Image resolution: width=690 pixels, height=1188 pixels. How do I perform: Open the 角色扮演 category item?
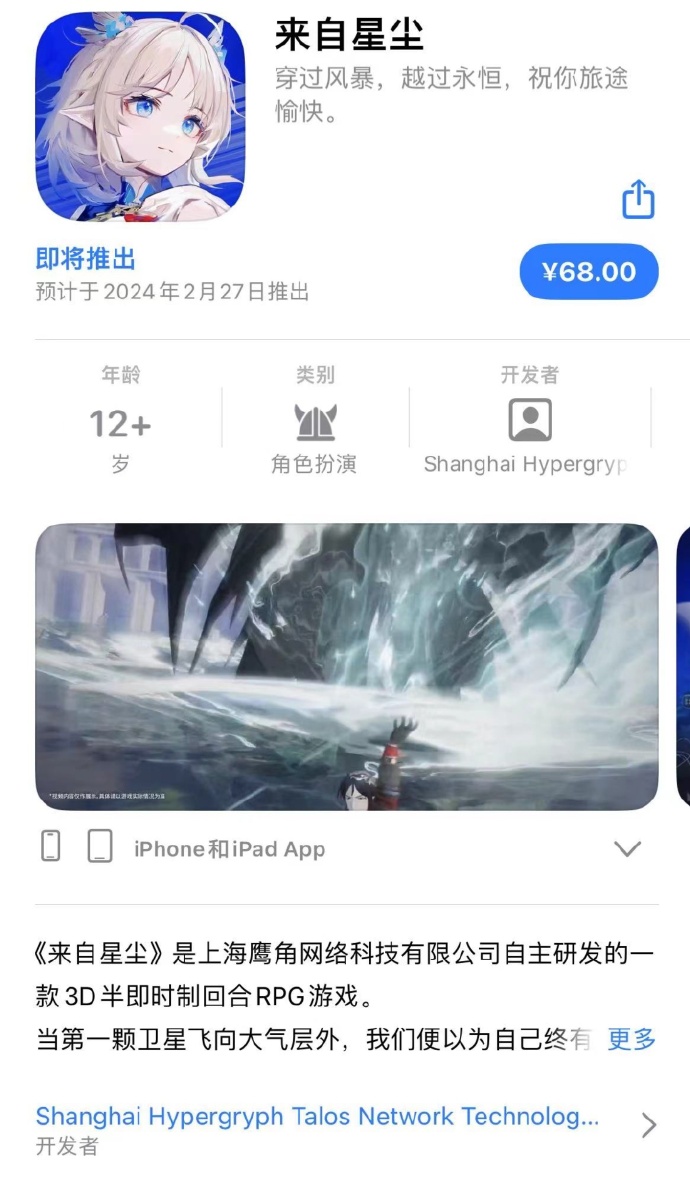click(x=315, y=421)
